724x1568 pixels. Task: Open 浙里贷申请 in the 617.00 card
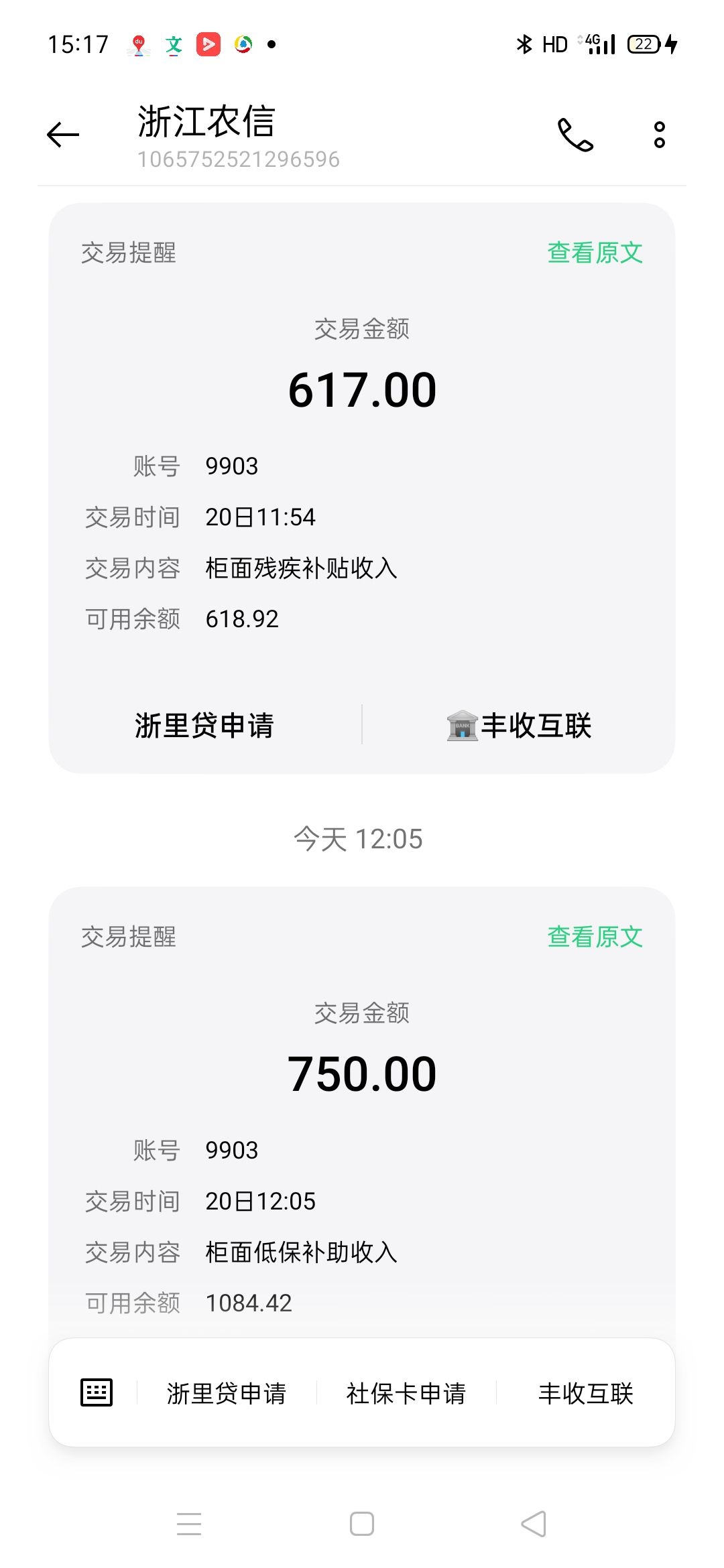click(204, 726)
